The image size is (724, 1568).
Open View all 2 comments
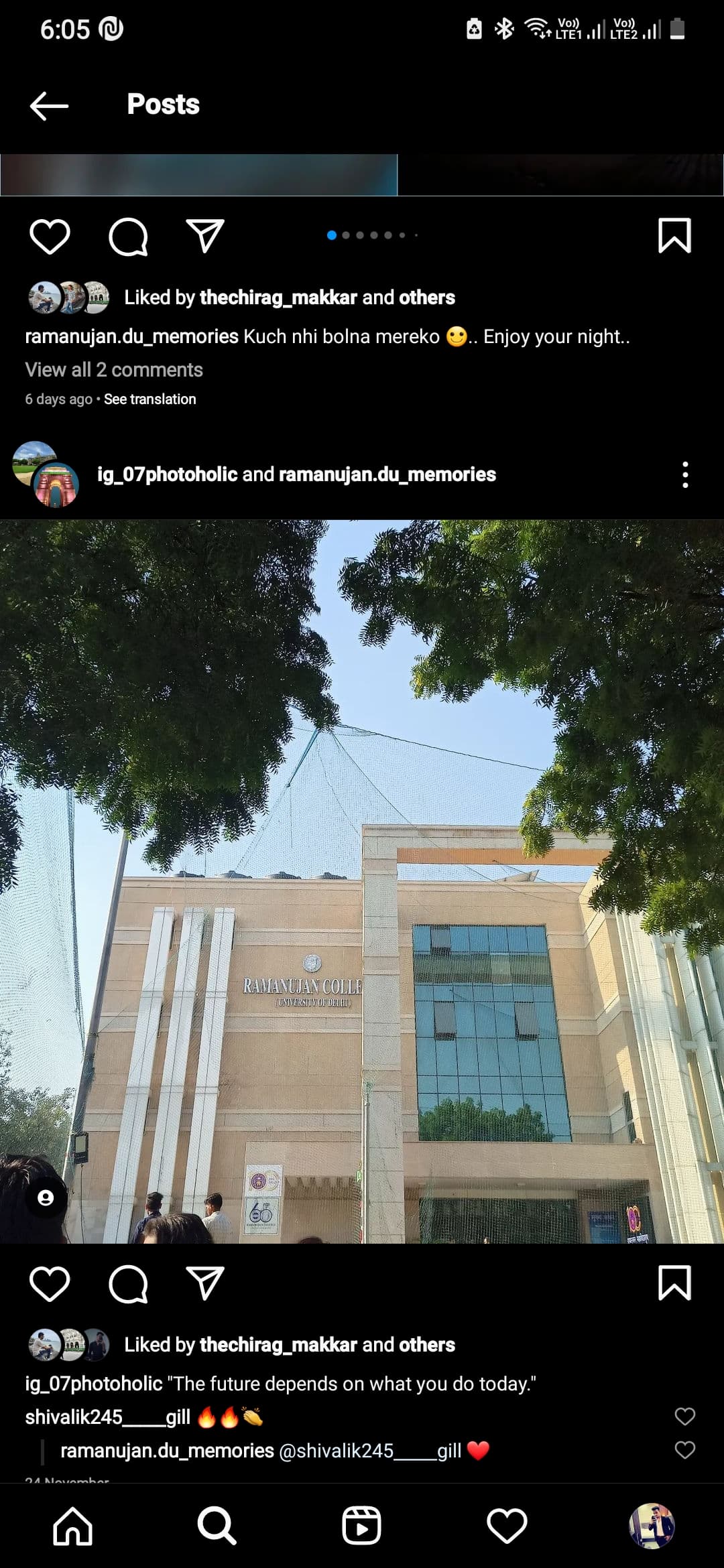[114, 370]
